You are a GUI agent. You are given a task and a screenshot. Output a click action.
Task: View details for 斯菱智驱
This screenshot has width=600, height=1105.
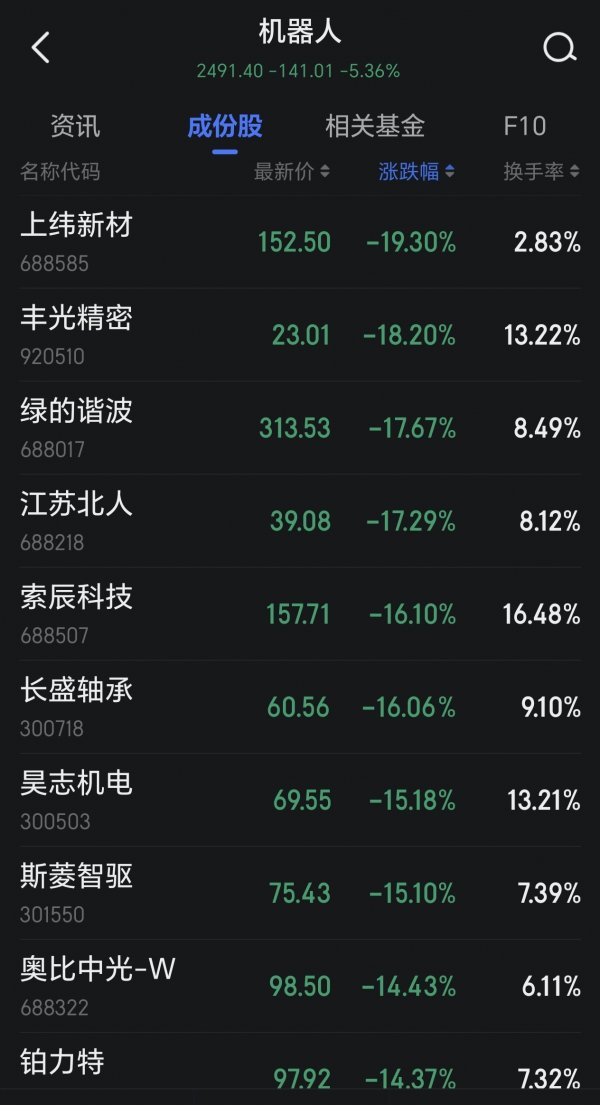pyautogui.click(x=300, y=894)
